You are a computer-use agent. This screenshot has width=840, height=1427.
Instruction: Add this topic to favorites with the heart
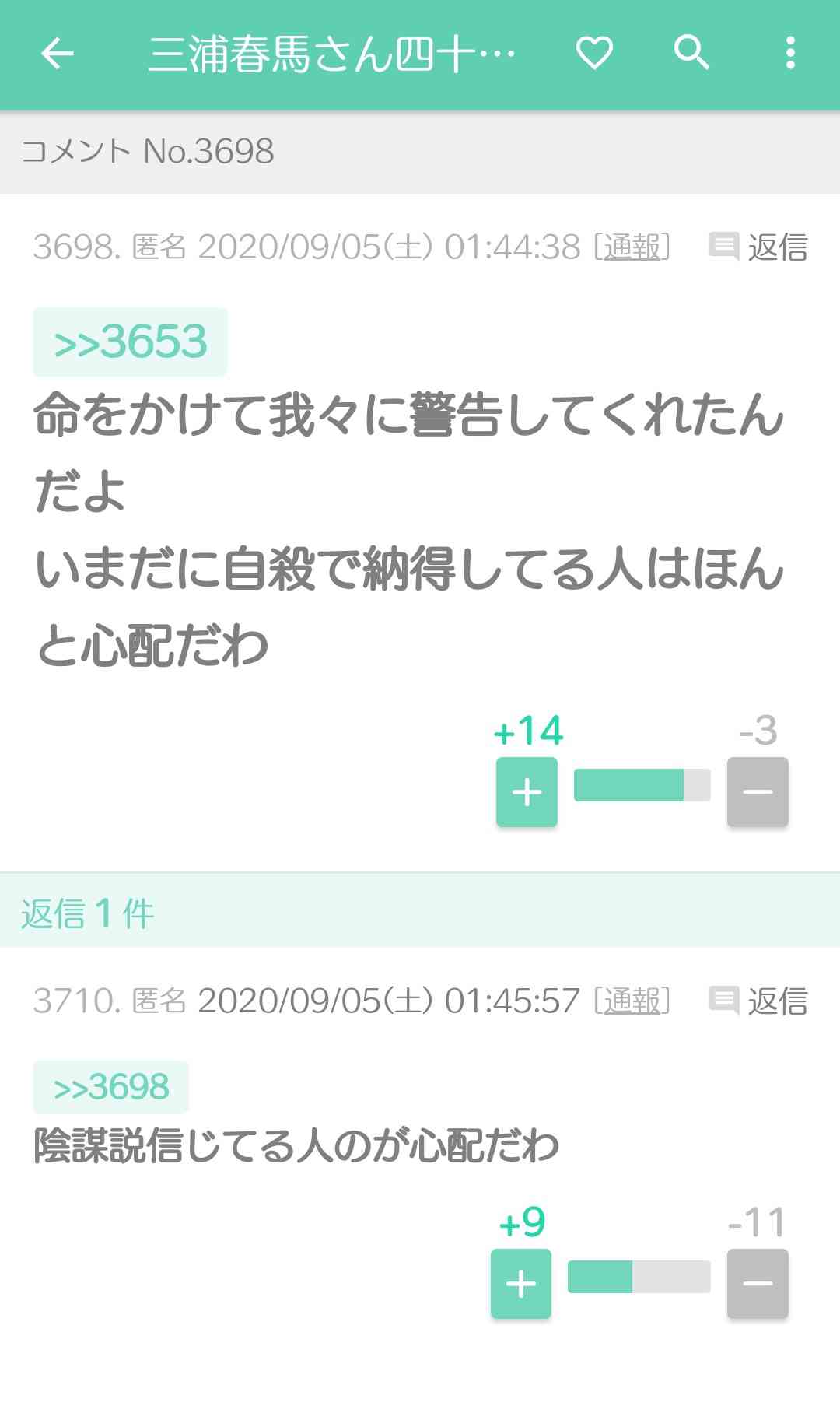click(594, 54)
